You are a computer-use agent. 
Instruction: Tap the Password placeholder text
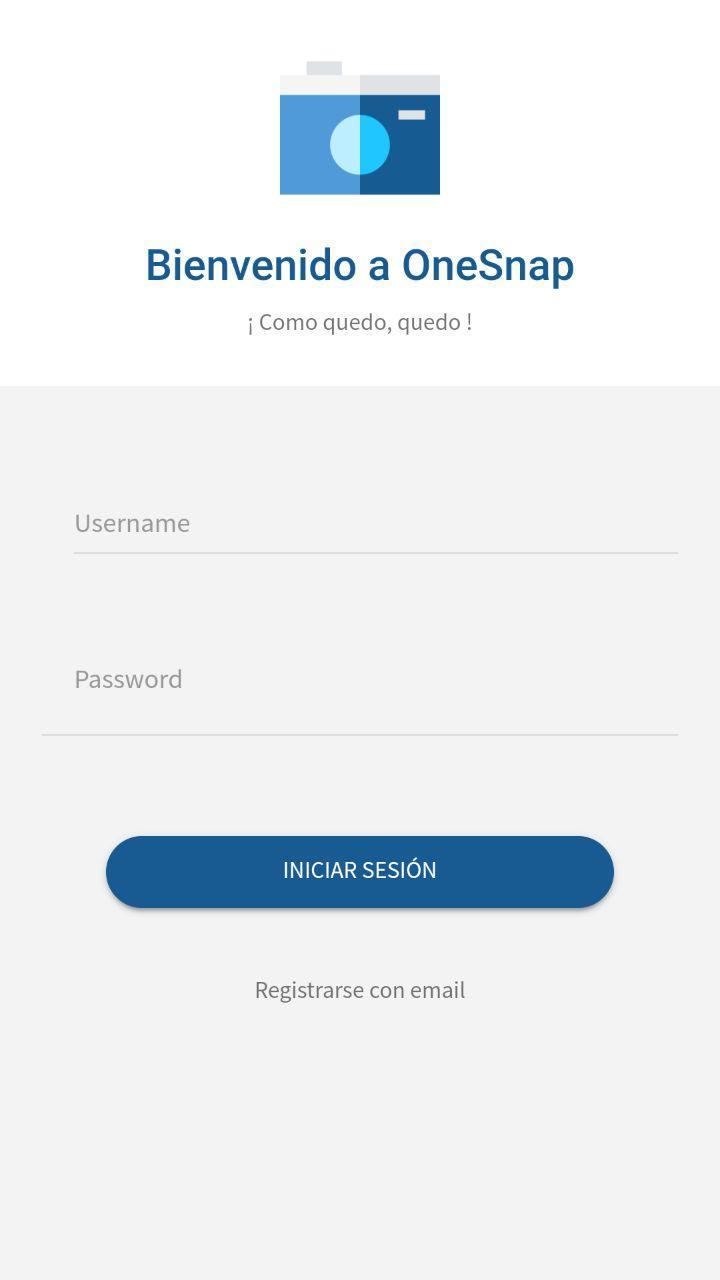pos(127,678)
